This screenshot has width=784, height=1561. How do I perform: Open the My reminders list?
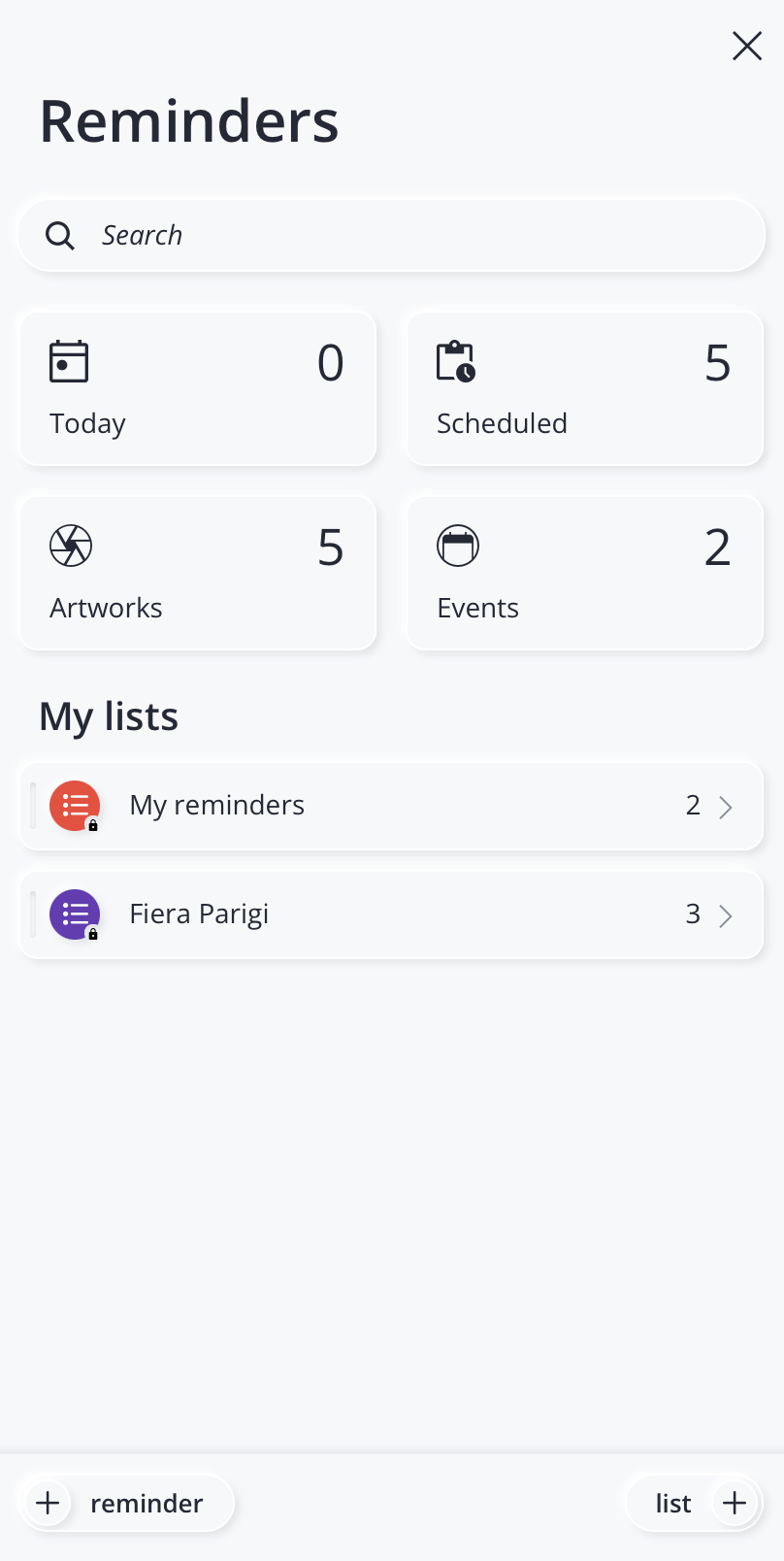tap(392, 807)
